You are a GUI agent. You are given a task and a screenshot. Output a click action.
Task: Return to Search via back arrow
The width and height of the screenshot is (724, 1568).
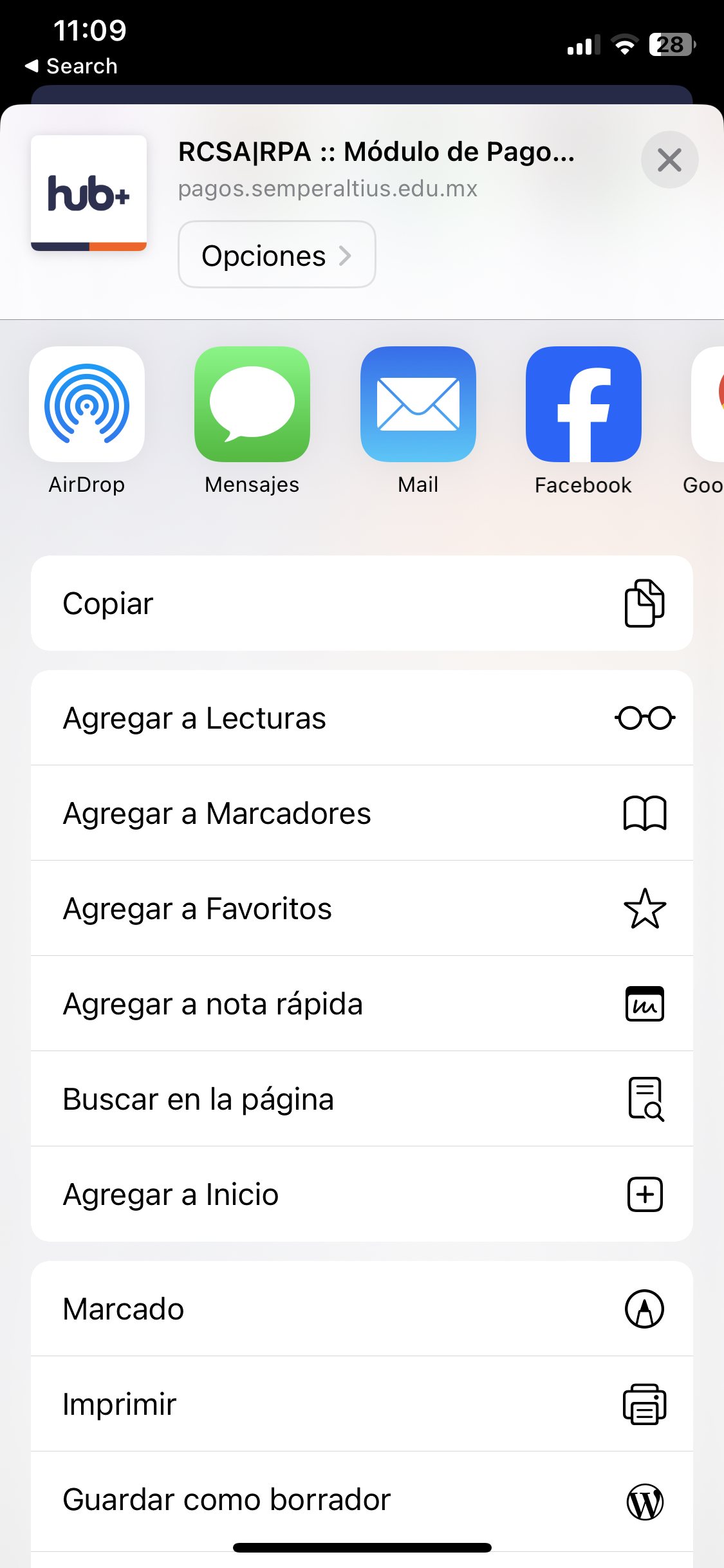click(x=71, y=66)
